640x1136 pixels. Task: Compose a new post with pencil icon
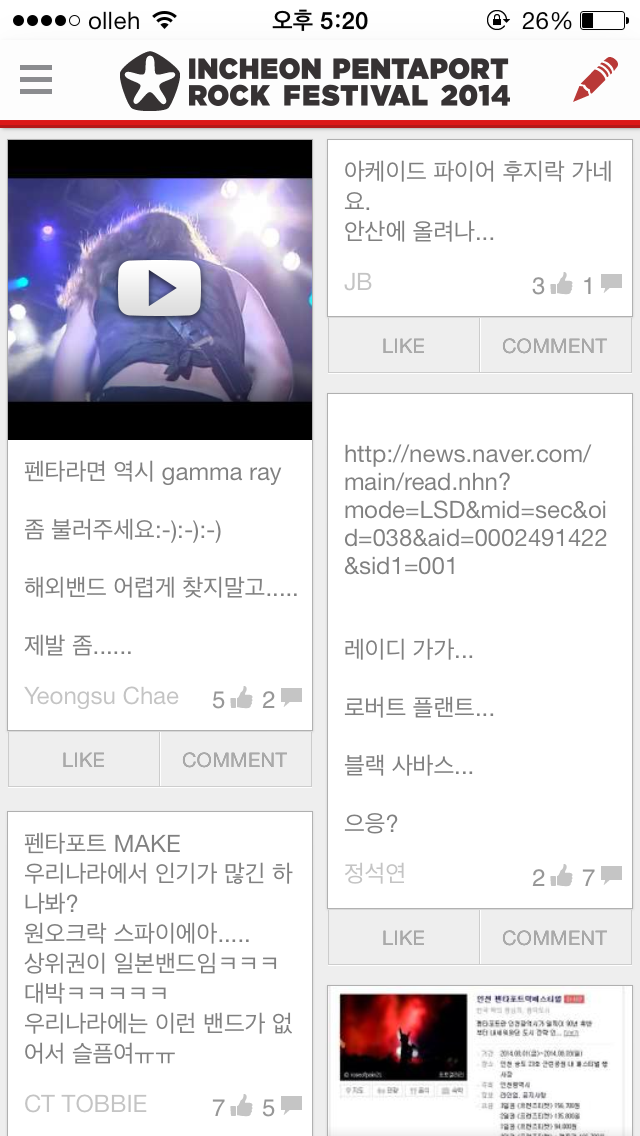click(595, 80)
